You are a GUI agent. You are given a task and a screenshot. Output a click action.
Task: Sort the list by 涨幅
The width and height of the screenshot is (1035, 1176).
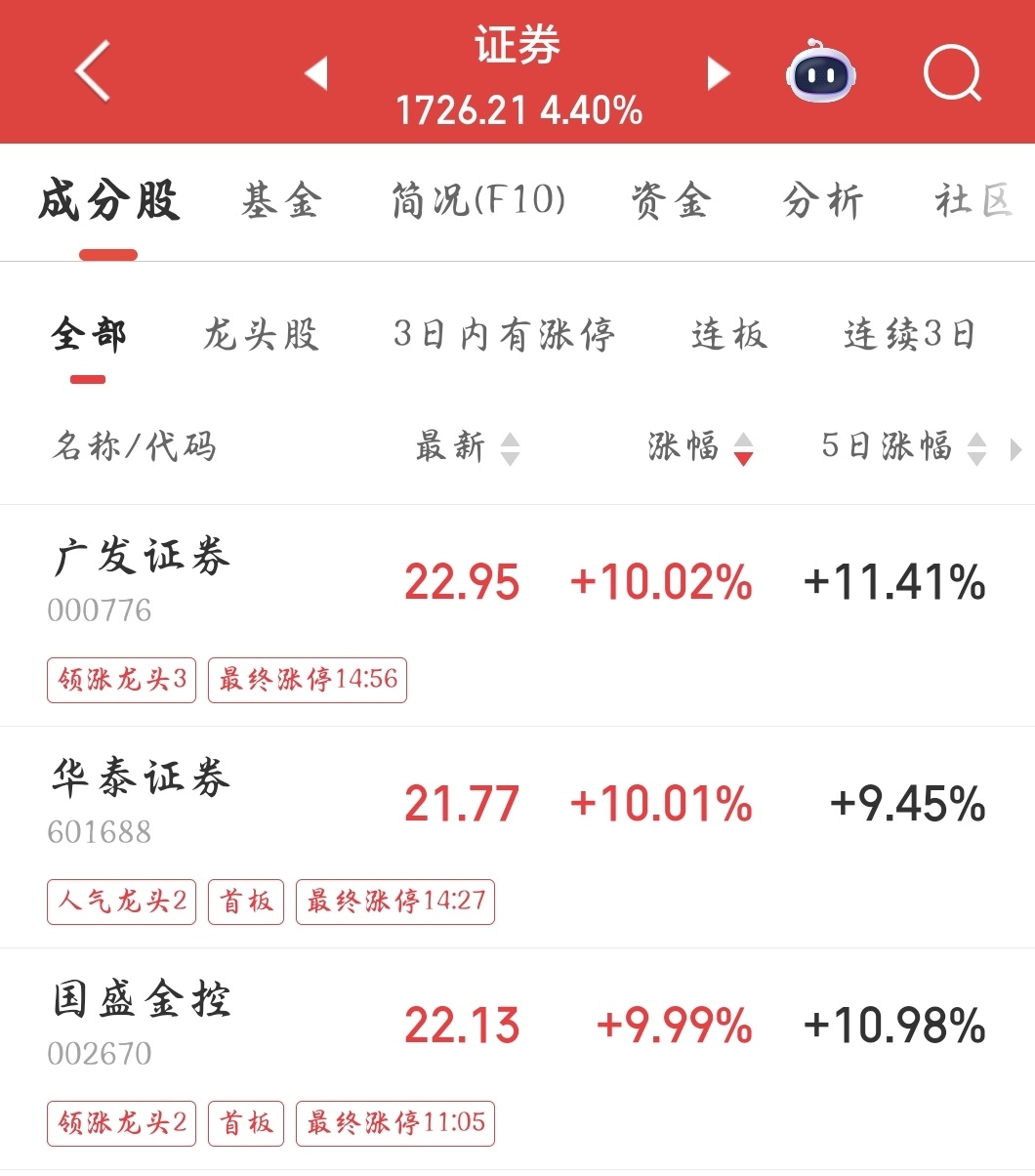click(x=700, y=447)
